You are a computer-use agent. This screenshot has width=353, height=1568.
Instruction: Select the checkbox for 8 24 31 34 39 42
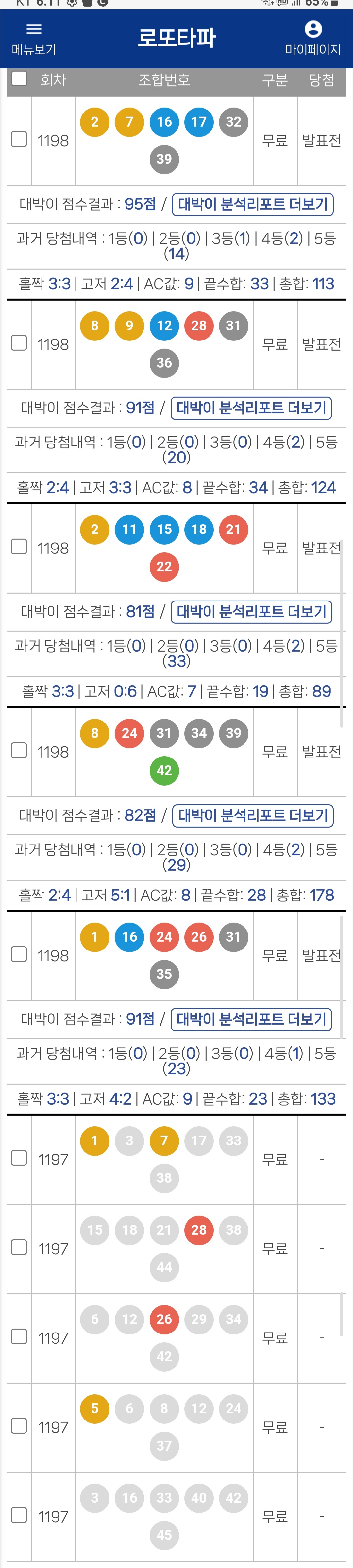pos(20,751)
